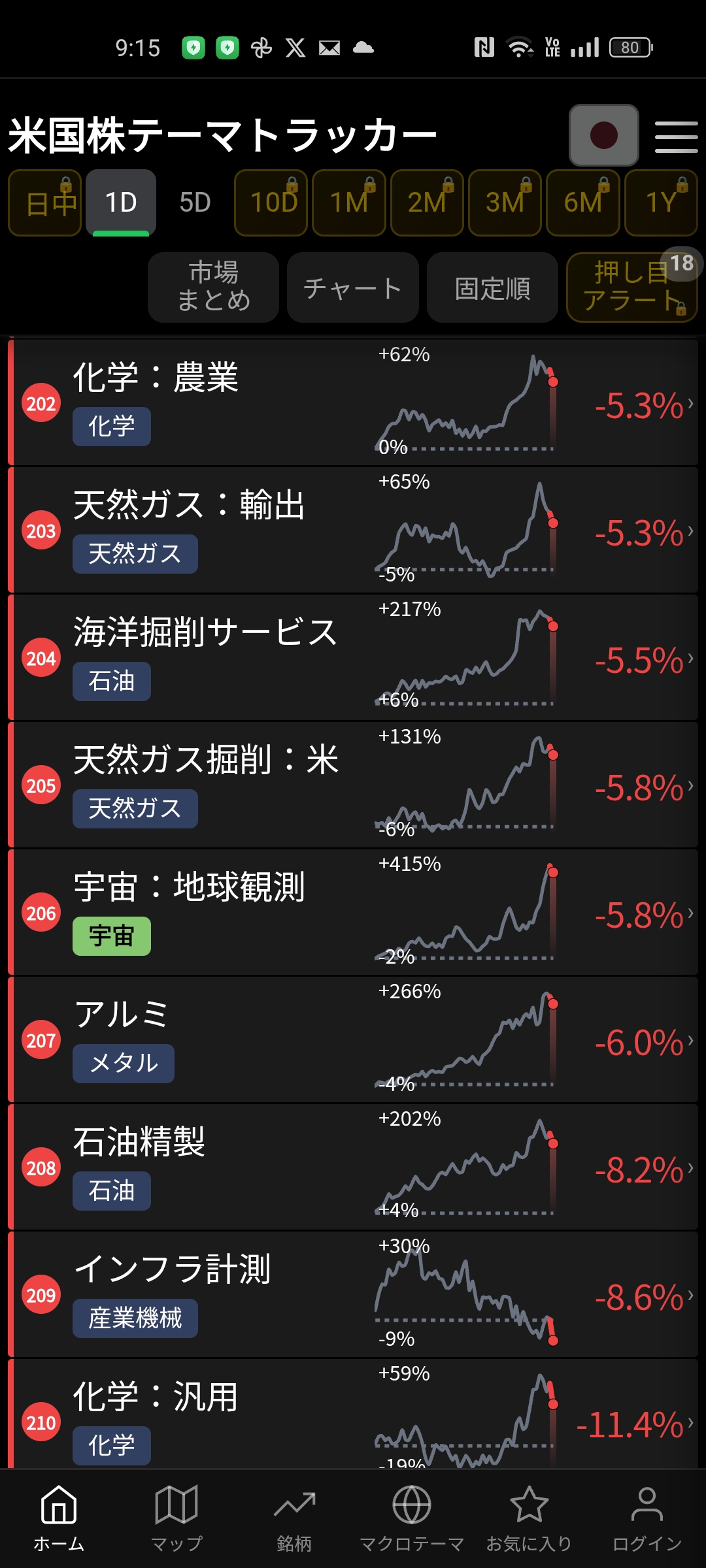Image resolution: width=706 pixels, height=1568 pixels.
Task: Tap the 固定順 sort button
Action: (x=492, y=287)
